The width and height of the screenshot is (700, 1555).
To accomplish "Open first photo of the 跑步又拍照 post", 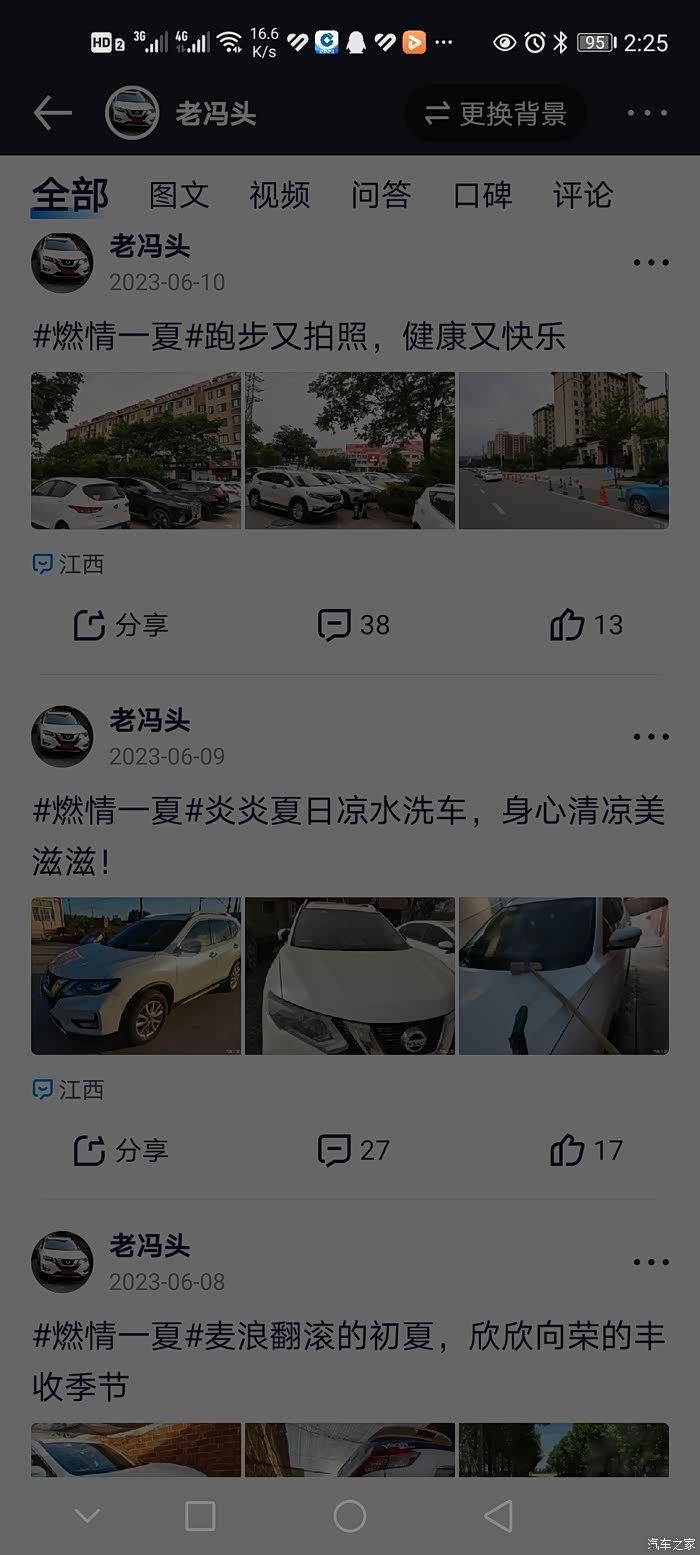I will click(x=136, y=450).
